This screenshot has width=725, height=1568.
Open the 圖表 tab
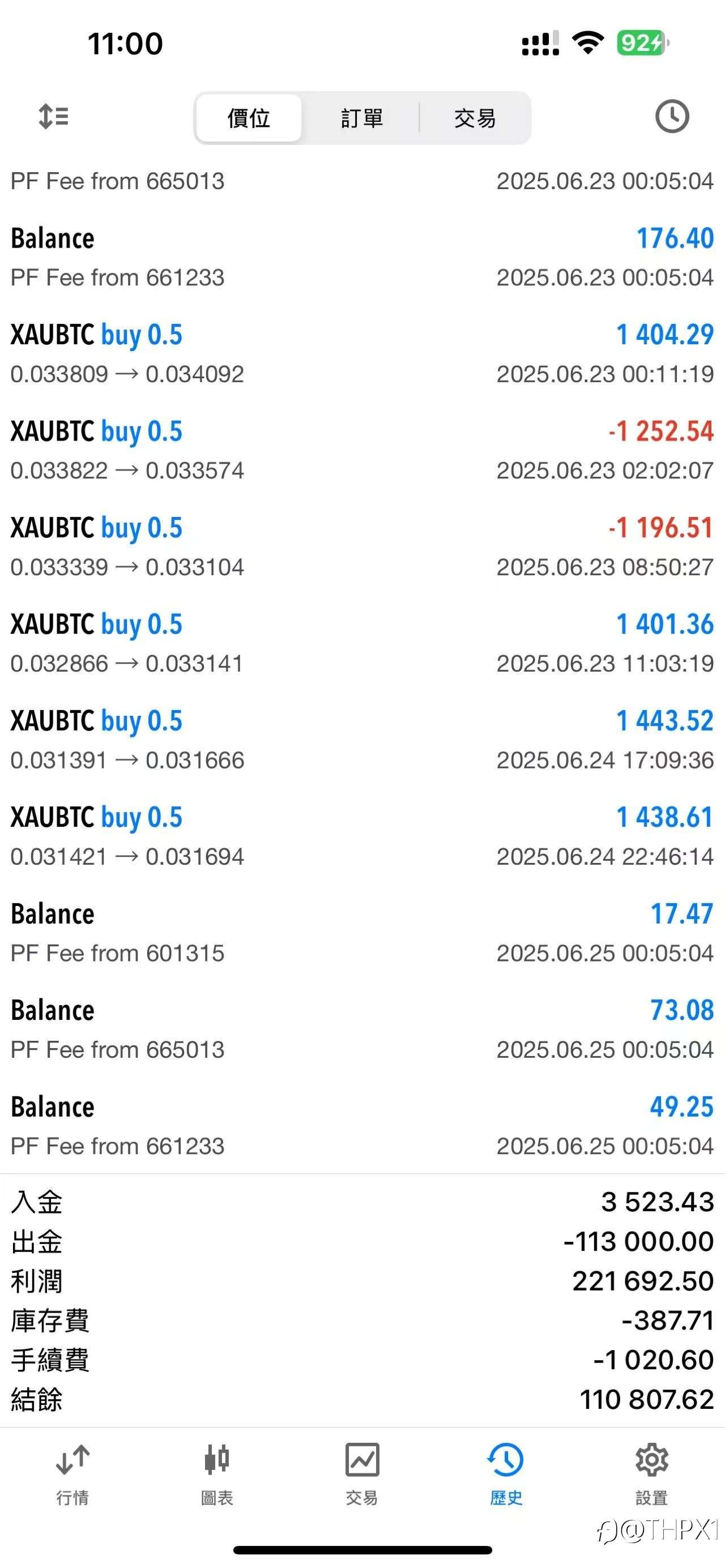[217, 1473]
